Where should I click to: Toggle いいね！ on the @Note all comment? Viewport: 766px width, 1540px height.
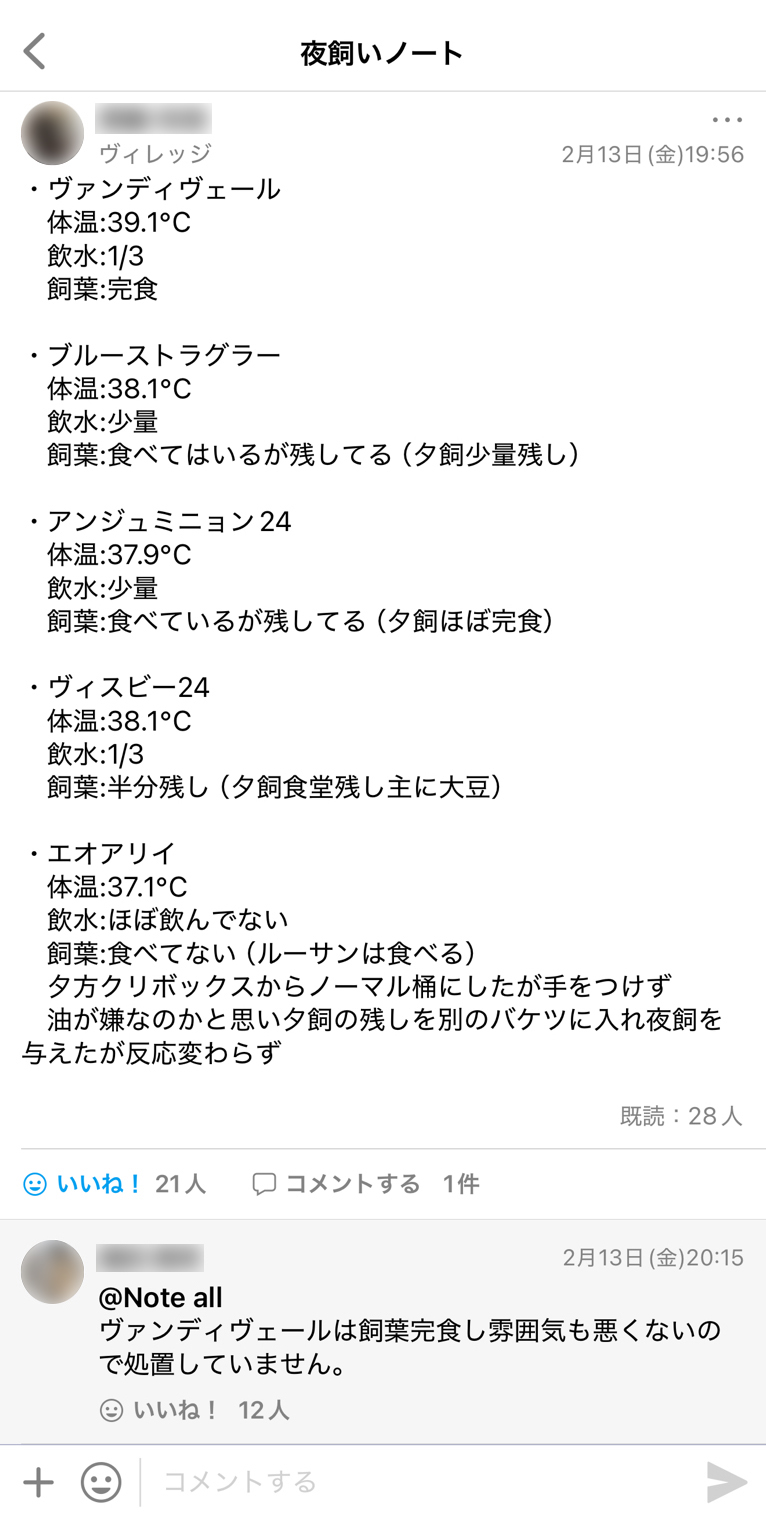click(172, 1410)
